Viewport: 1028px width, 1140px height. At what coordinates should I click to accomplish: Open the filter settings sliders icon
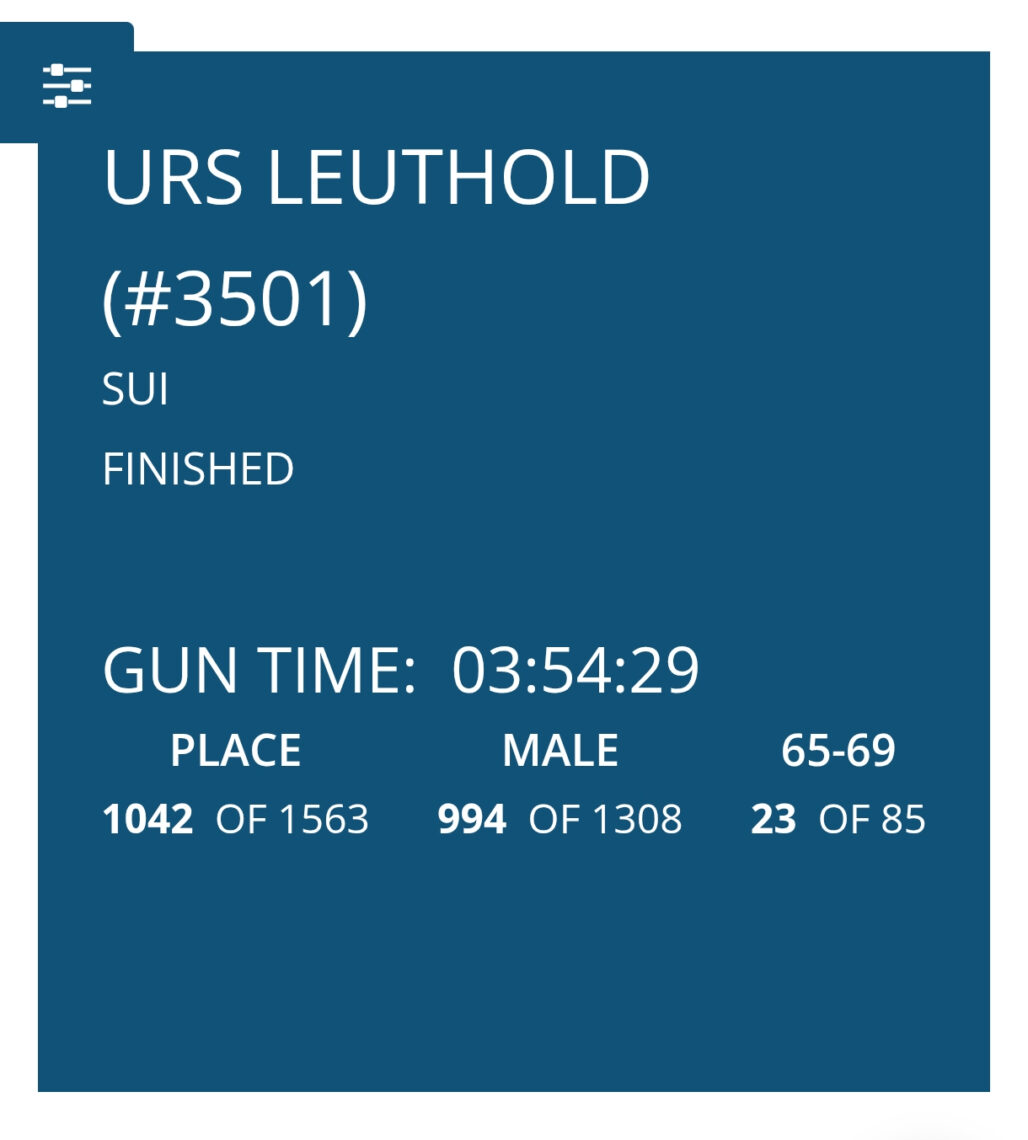coord(67,86)
